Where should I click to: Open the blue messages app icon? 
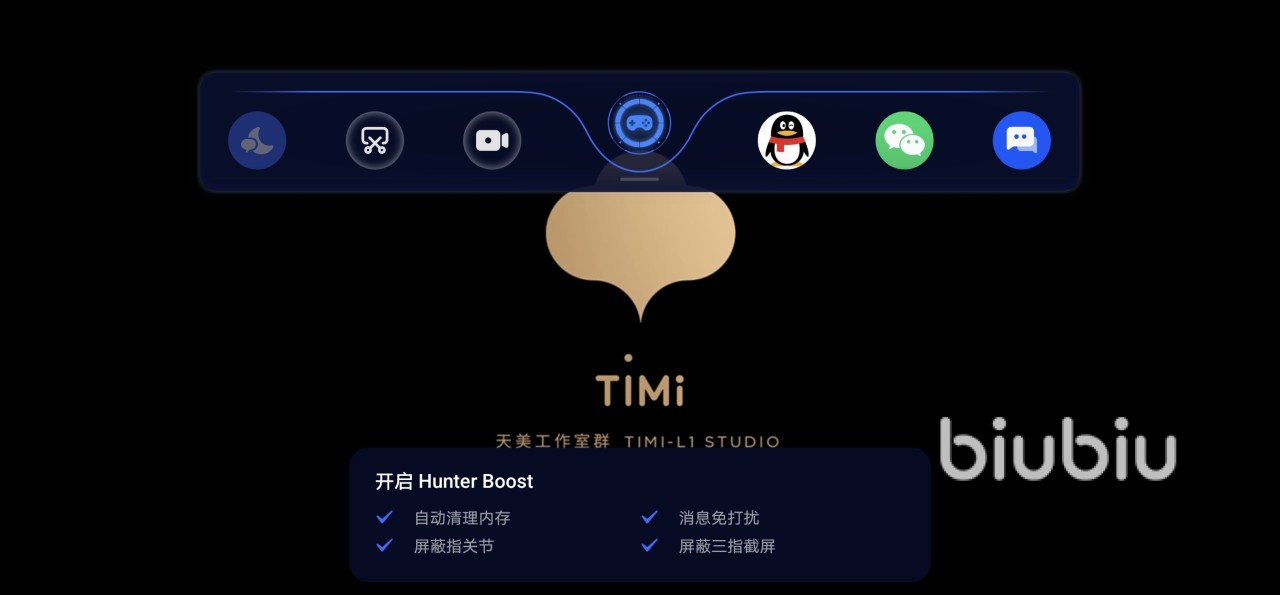click(x=1021, y=140)
